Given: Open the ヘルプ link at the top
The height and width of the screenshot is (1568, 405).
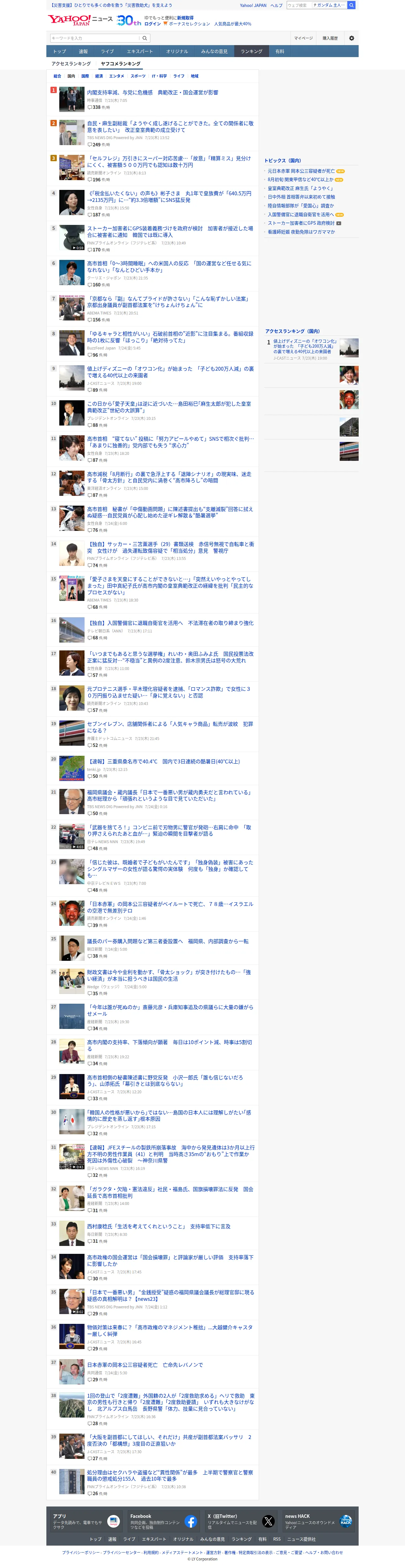Looking at the screenshot, I should pyautogui.click(x=277, y=5).
